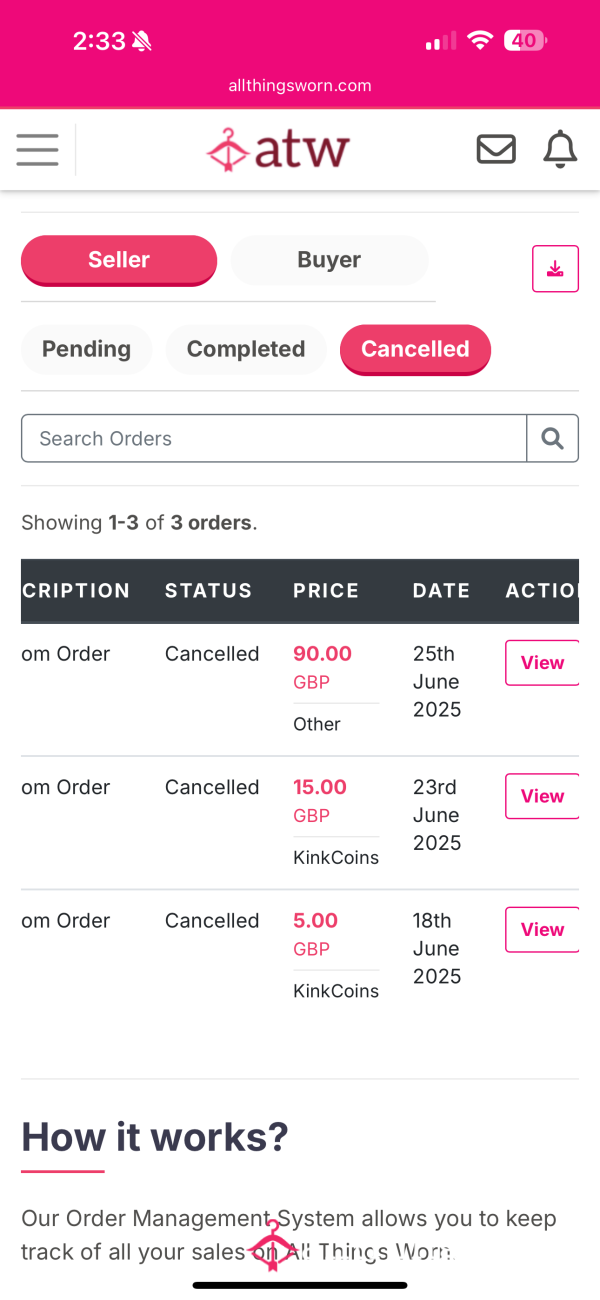Viewport: 600px width, 1300px height.
Task: Select the Cancelled orders filter
Action: tap(415, 349)
